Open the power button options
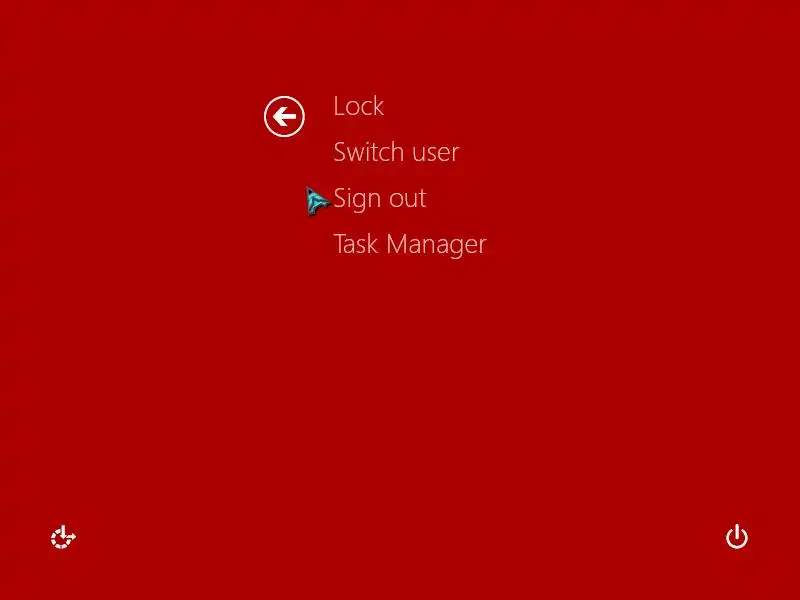The image size is (800, 600). pyautogui.click(x=736, y=537)
